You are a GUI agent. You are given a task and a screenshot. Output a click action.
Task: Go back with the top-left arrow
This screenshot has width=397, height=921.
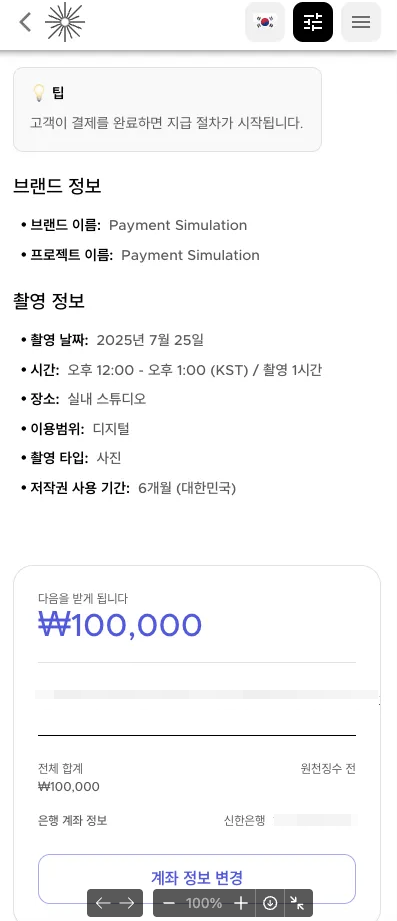[25, 22]
